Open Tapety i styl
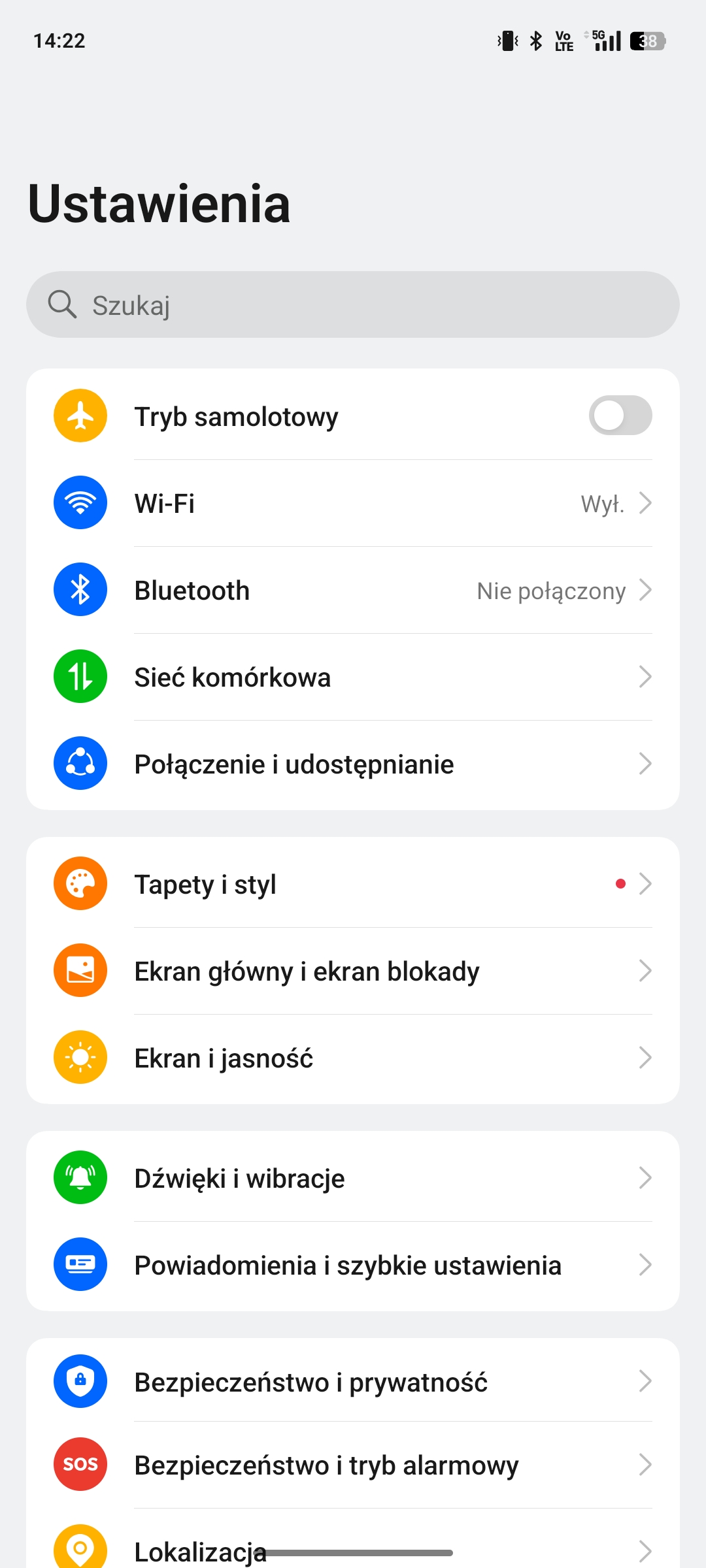The width and height of the screenshot is (706, 1568). [x=353, y=883]
